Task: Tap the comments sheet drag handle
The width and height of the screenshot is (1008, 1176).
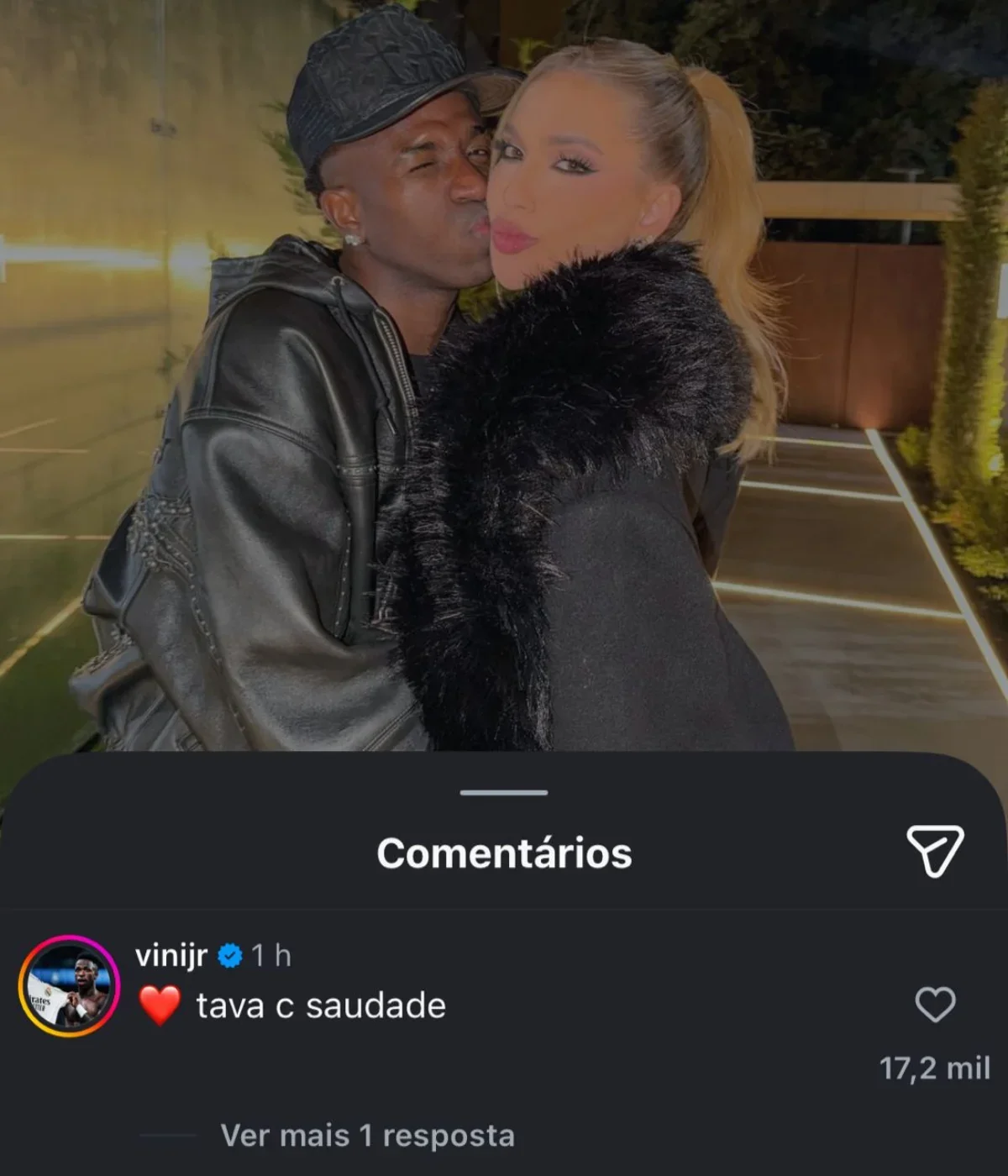Action: [504, 792]
